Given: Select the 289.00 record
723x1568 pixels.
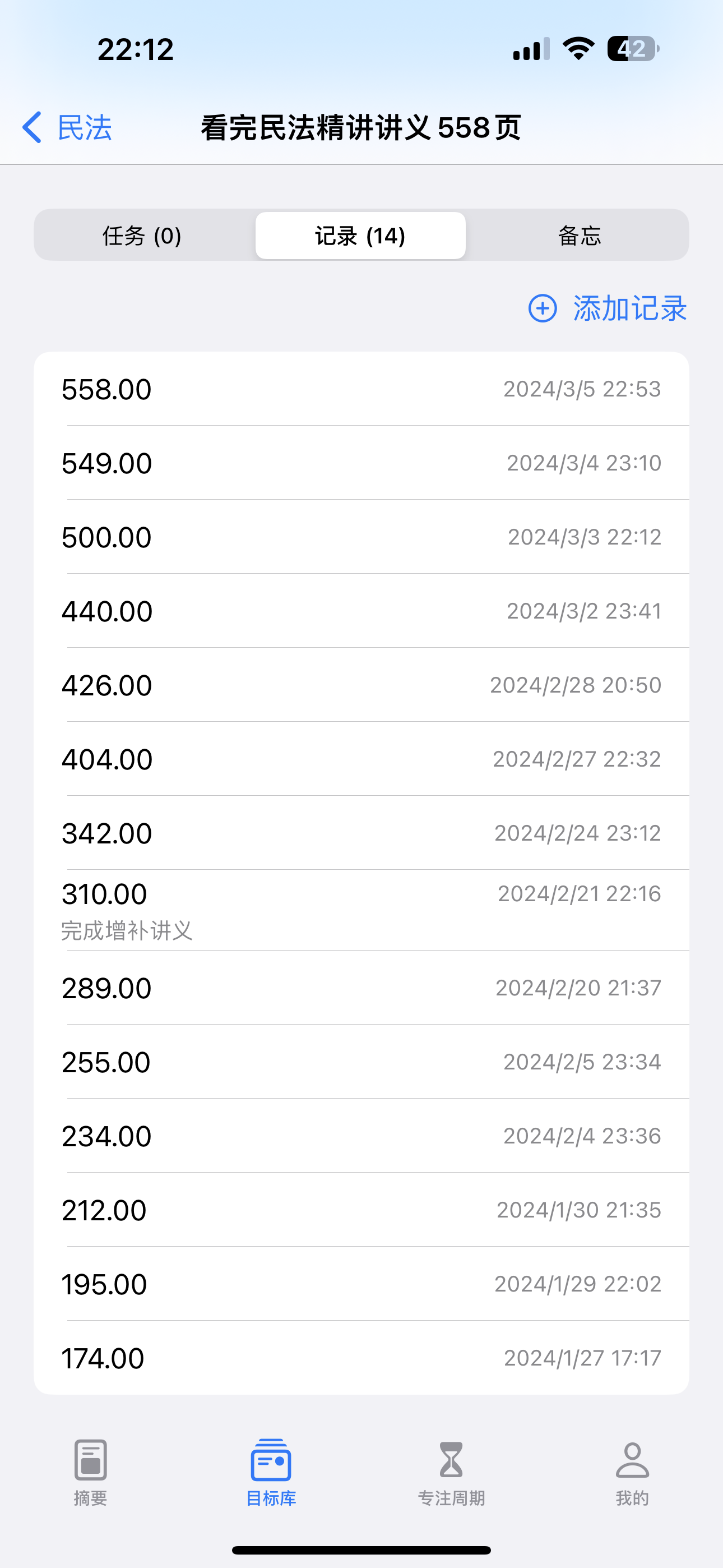Looking at the screenshot, I should point(361,988).
